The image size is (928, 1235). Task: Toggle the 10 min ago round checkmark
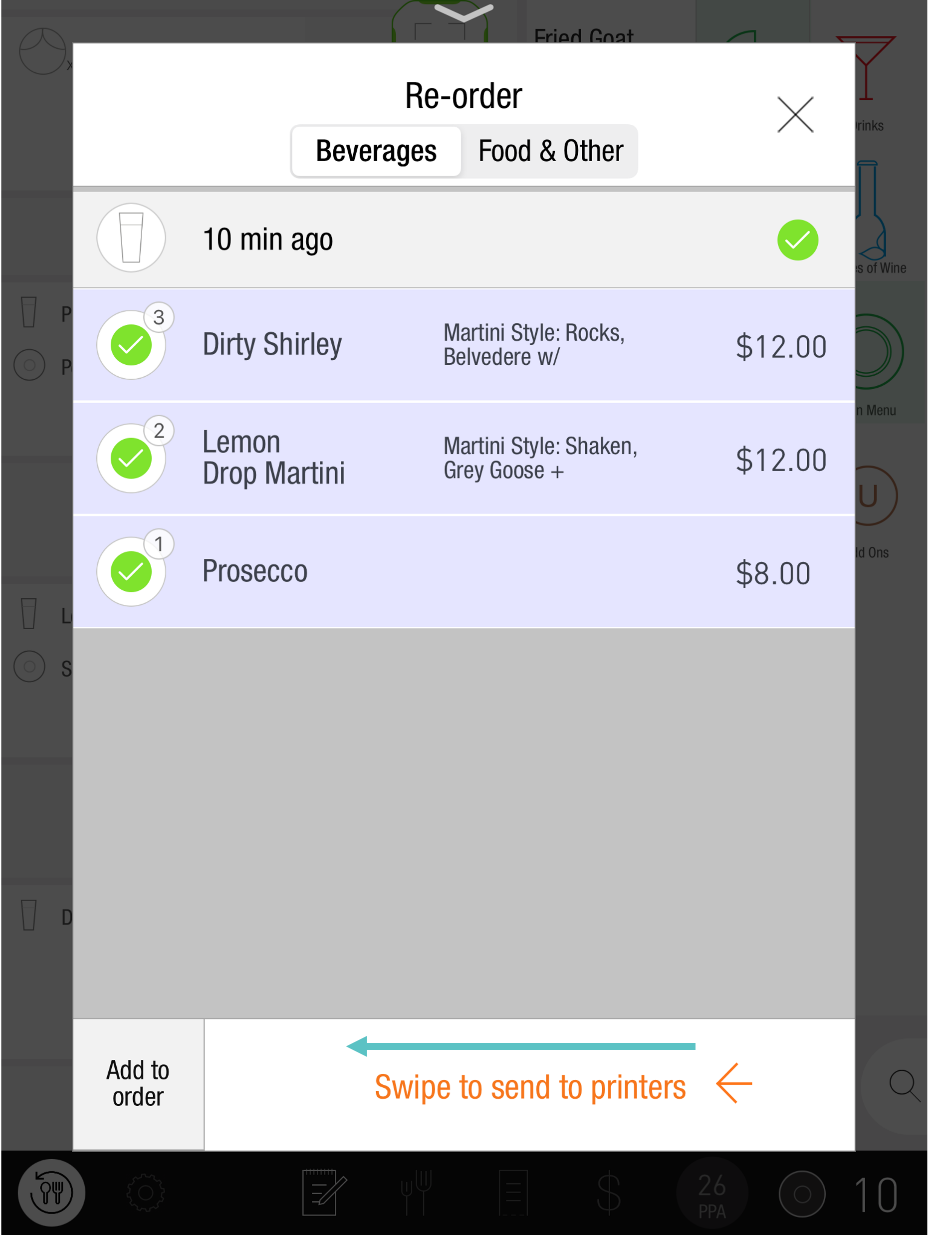797,240
